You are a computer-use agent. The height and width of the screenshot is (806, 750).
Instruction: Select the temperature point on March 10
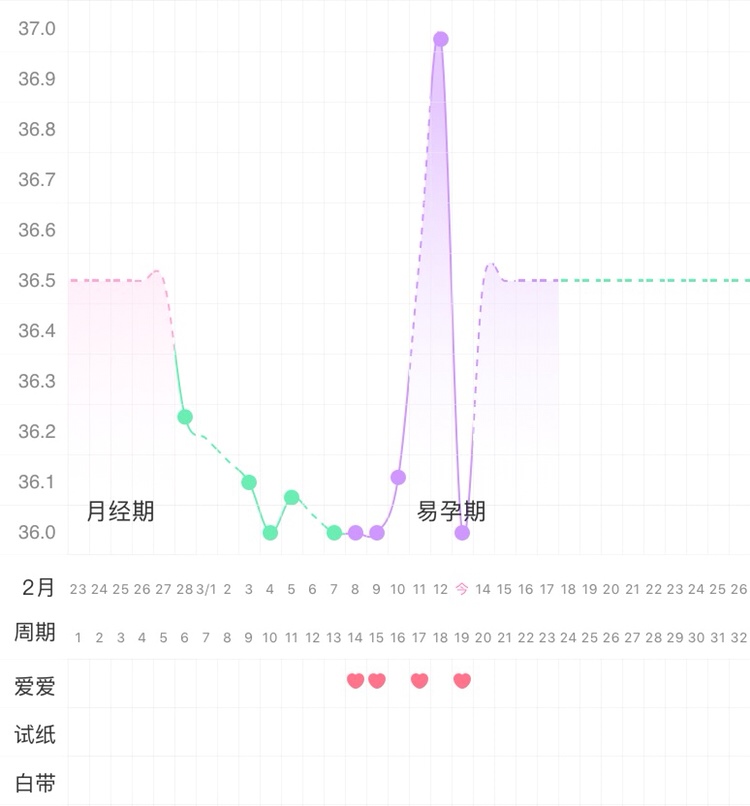[398, 477]
